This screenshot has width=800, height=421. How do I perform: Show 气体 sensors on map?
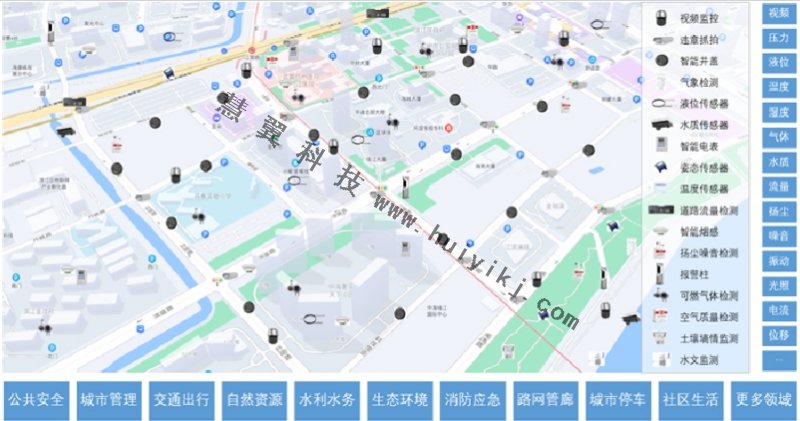coord(779,136)
